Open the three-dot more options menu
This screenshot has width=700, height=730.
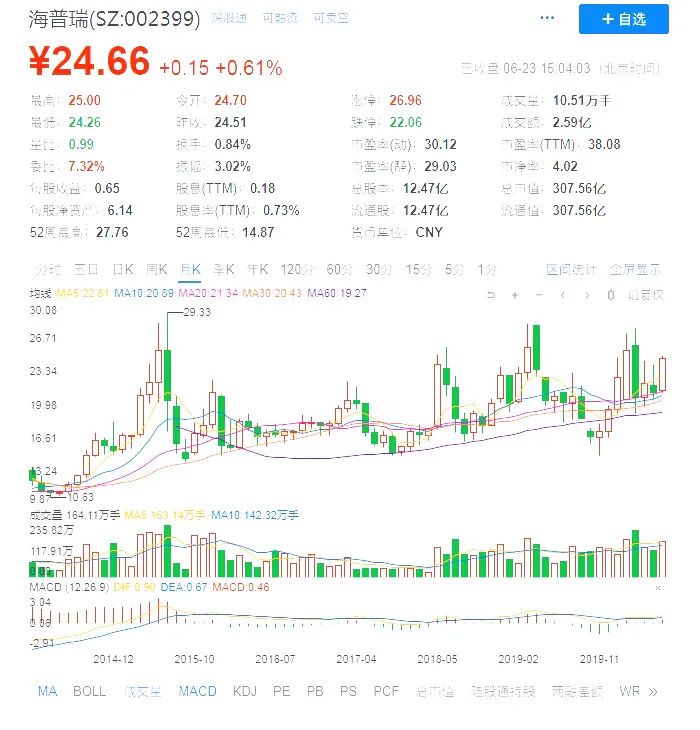tap(546, 18)
